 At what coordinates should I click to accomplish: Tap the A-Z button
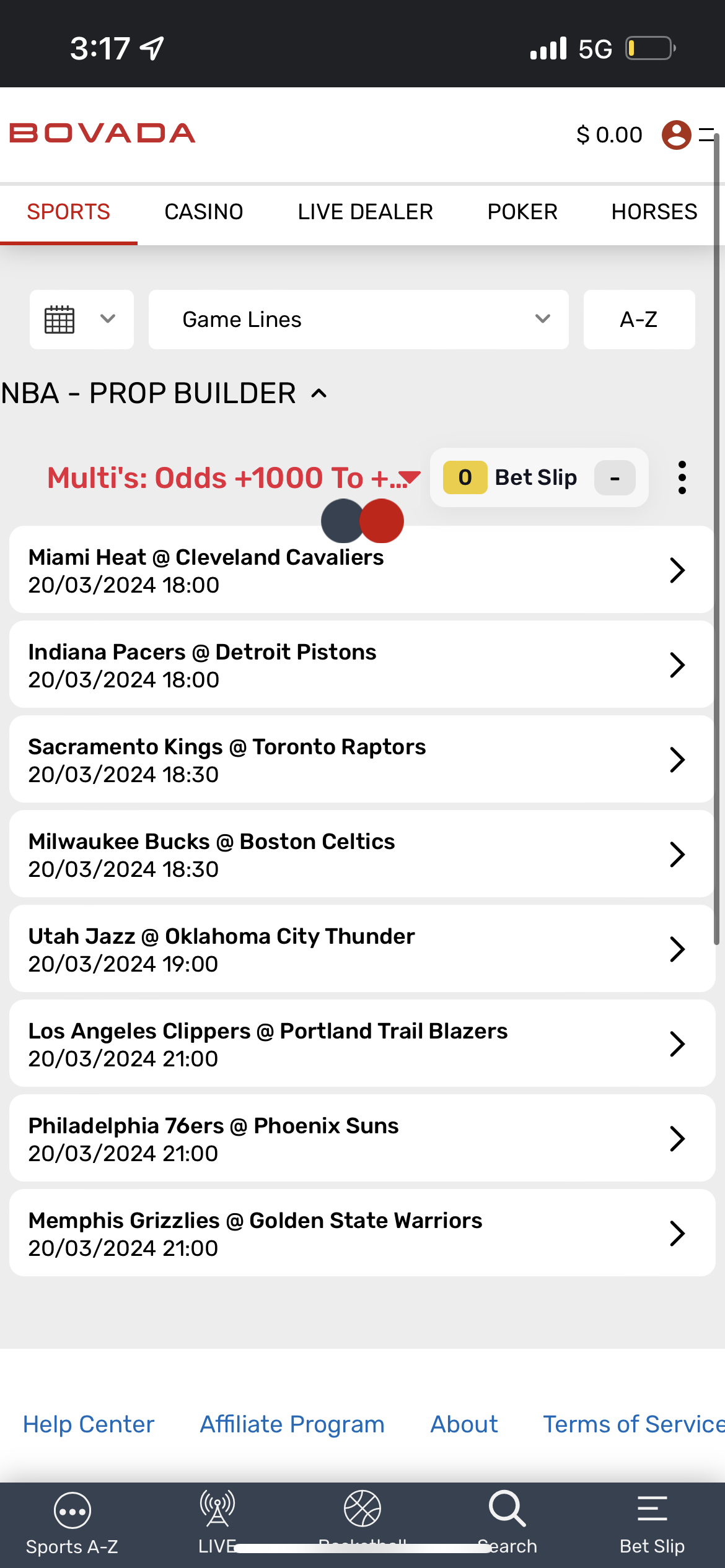pyautogui.click(x=638, y=320)
